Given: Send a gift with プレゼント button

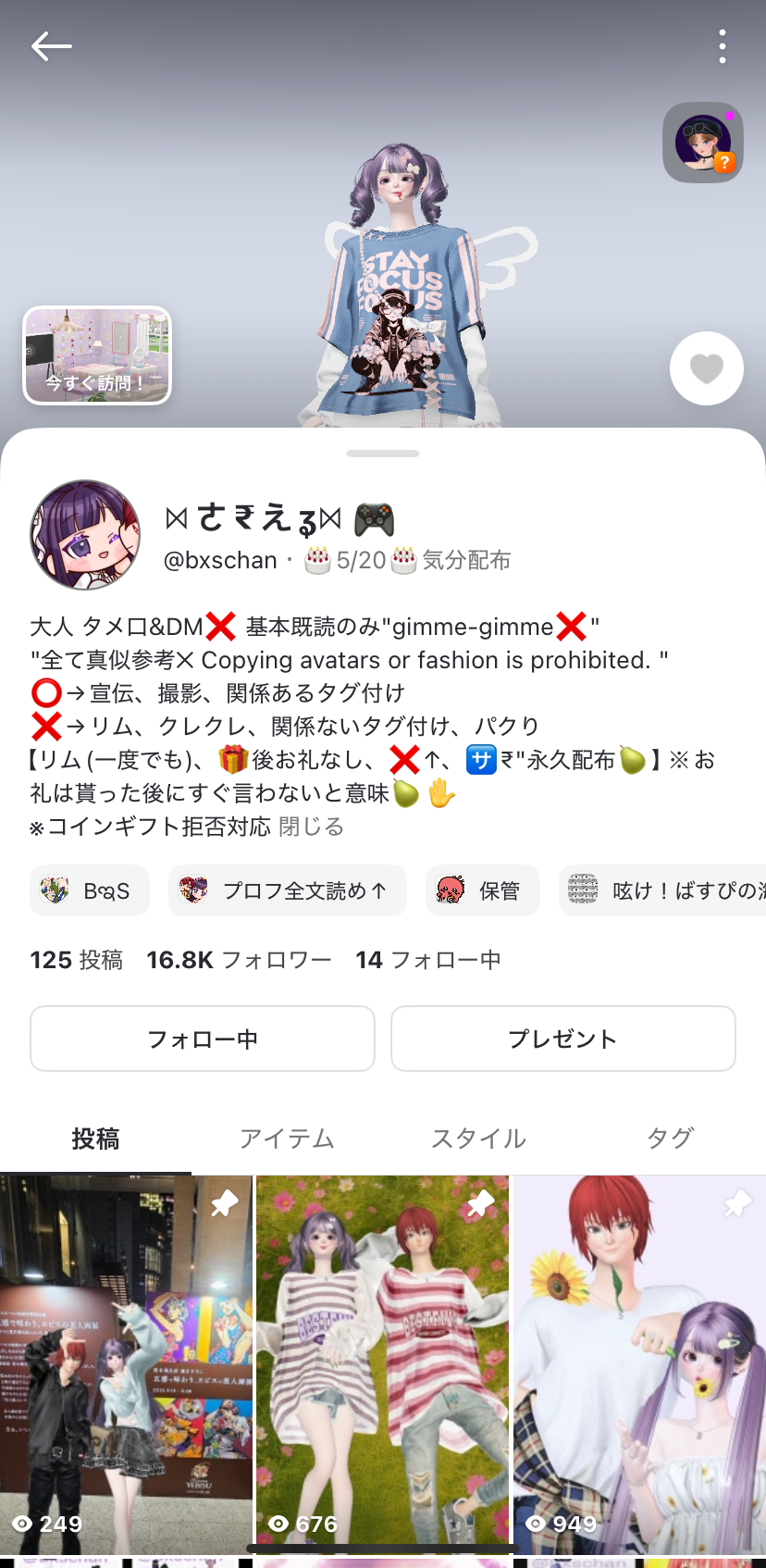Looking at the screenshot, I should coord(562,1039).
